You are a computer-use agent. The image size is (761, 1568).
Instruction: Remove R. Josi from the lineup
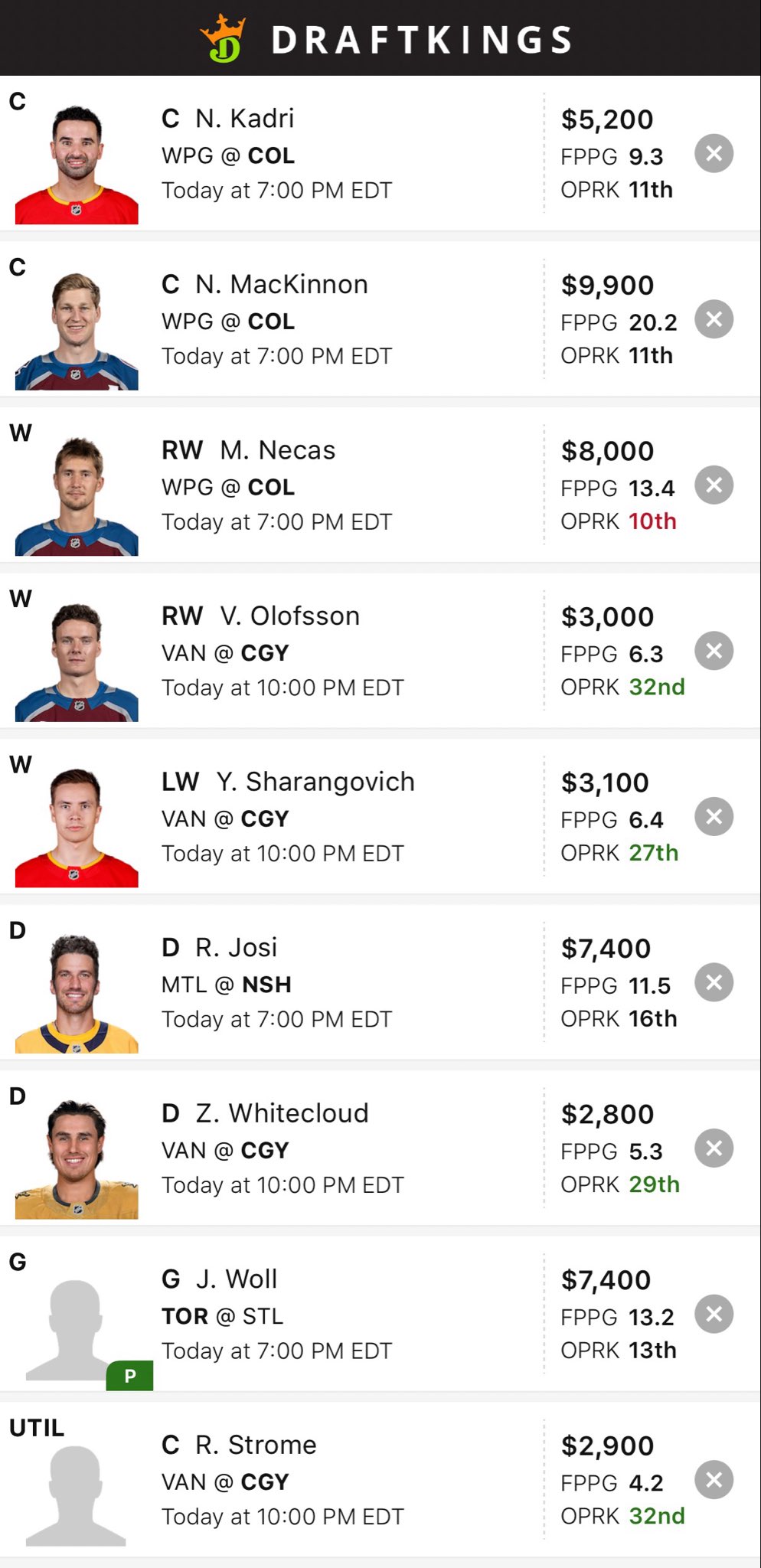coord(714,982)
